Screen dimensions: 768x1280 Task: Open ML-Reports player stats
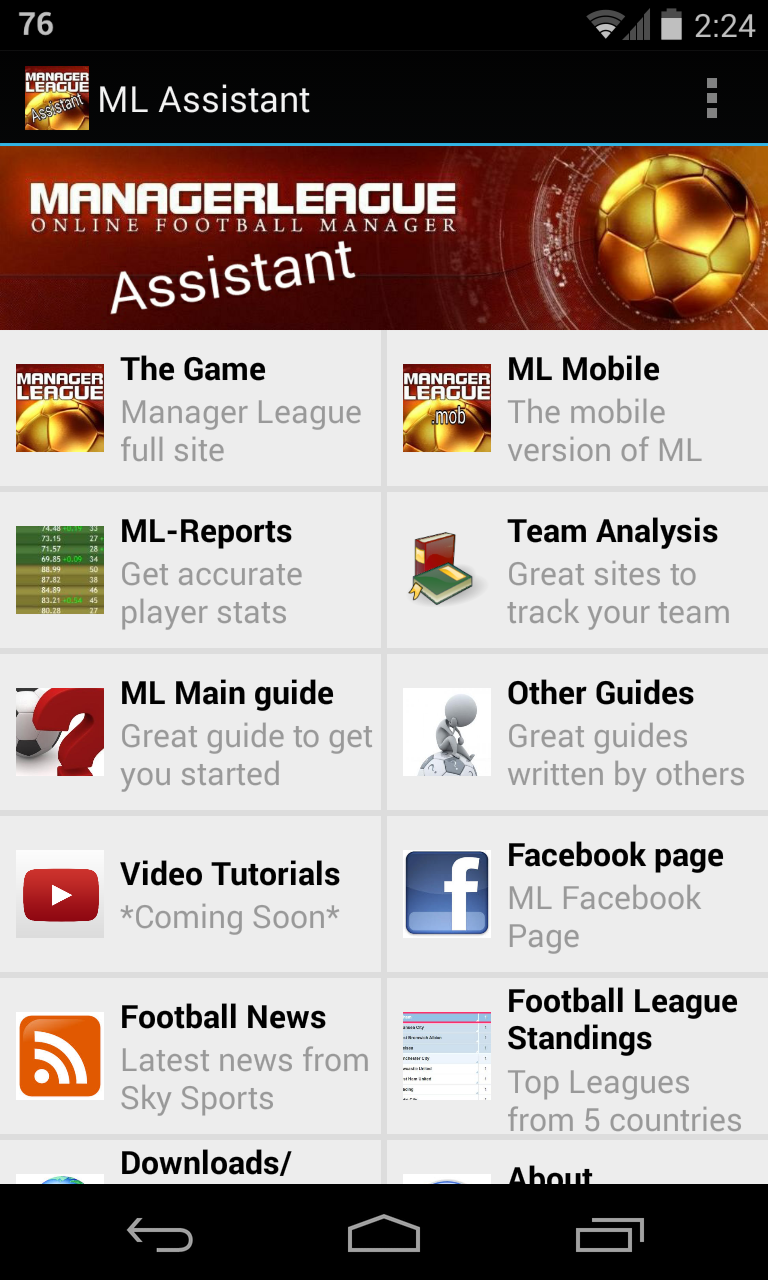(190, 570)
